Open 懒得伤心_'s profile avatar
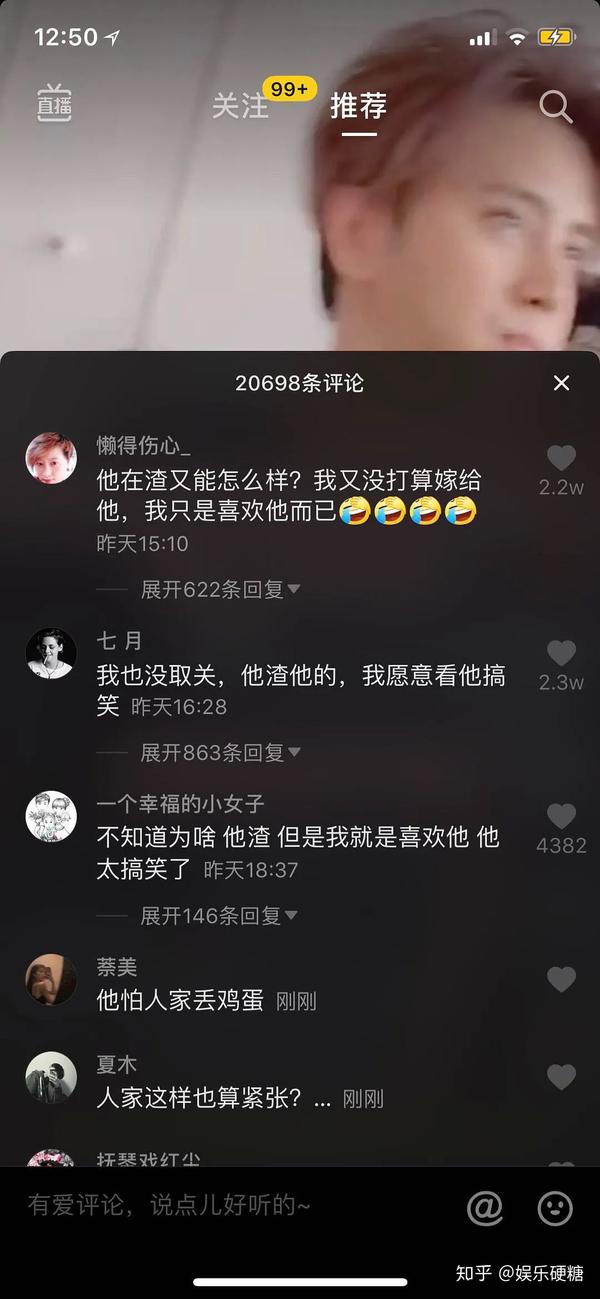600x1299 pixels. (x=51, y=458)
